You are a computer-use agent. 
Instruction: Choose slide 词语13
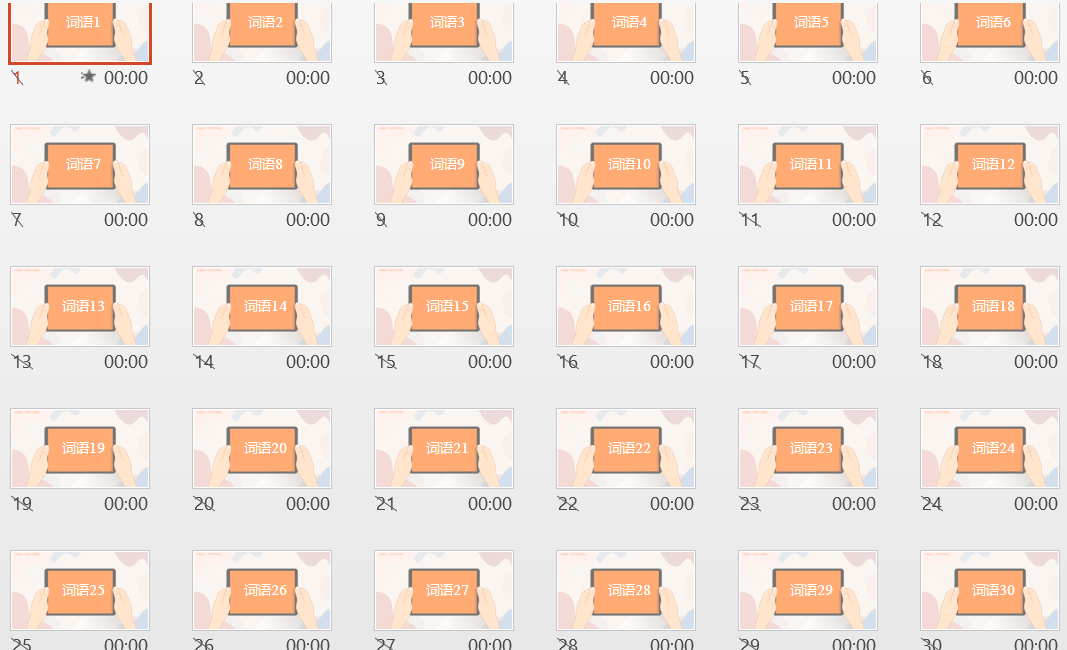pyautogui.click(x=80, y=306)
